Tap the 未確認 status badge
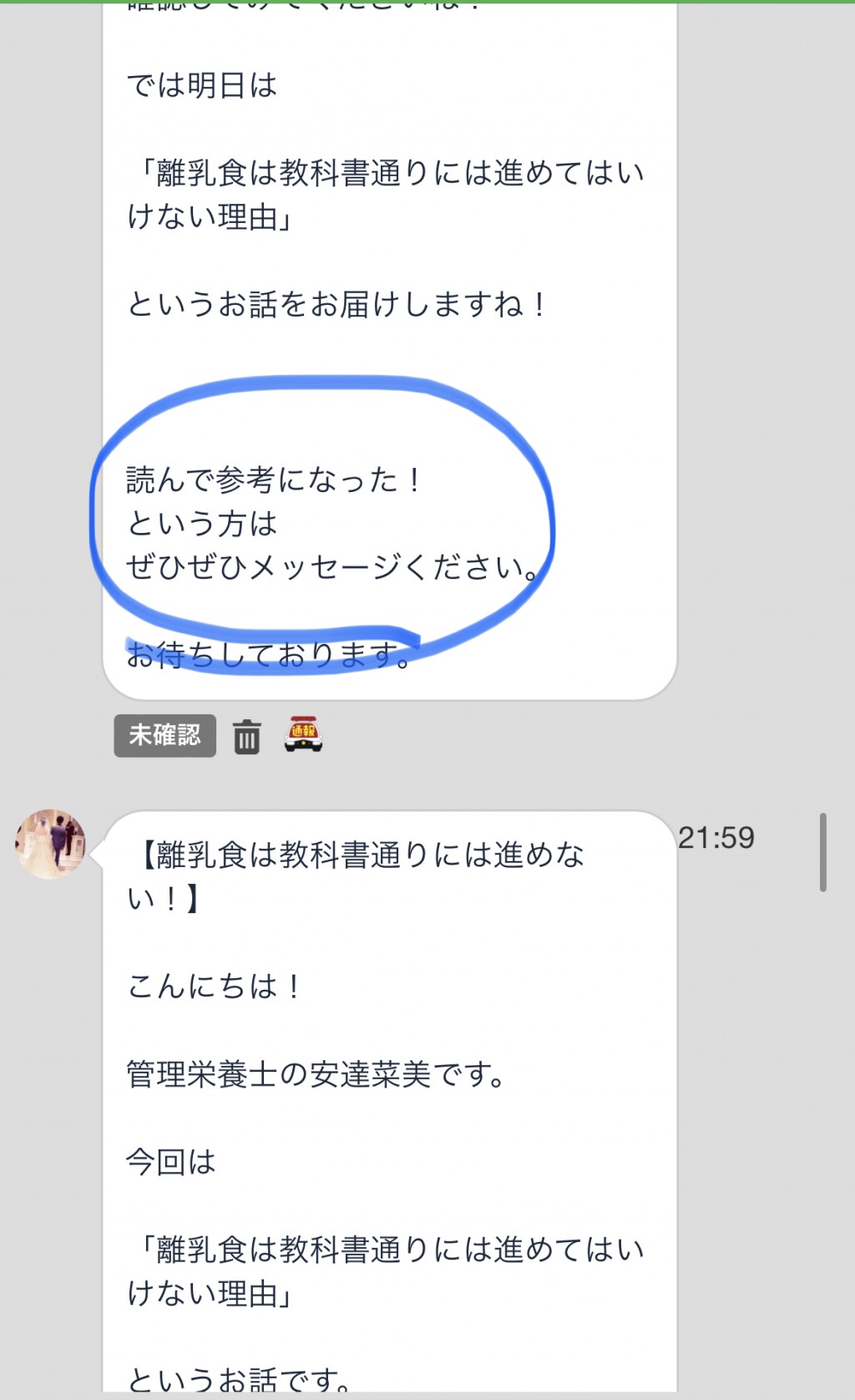Screen dimensions: 855x1400 (x=164, y=735)
